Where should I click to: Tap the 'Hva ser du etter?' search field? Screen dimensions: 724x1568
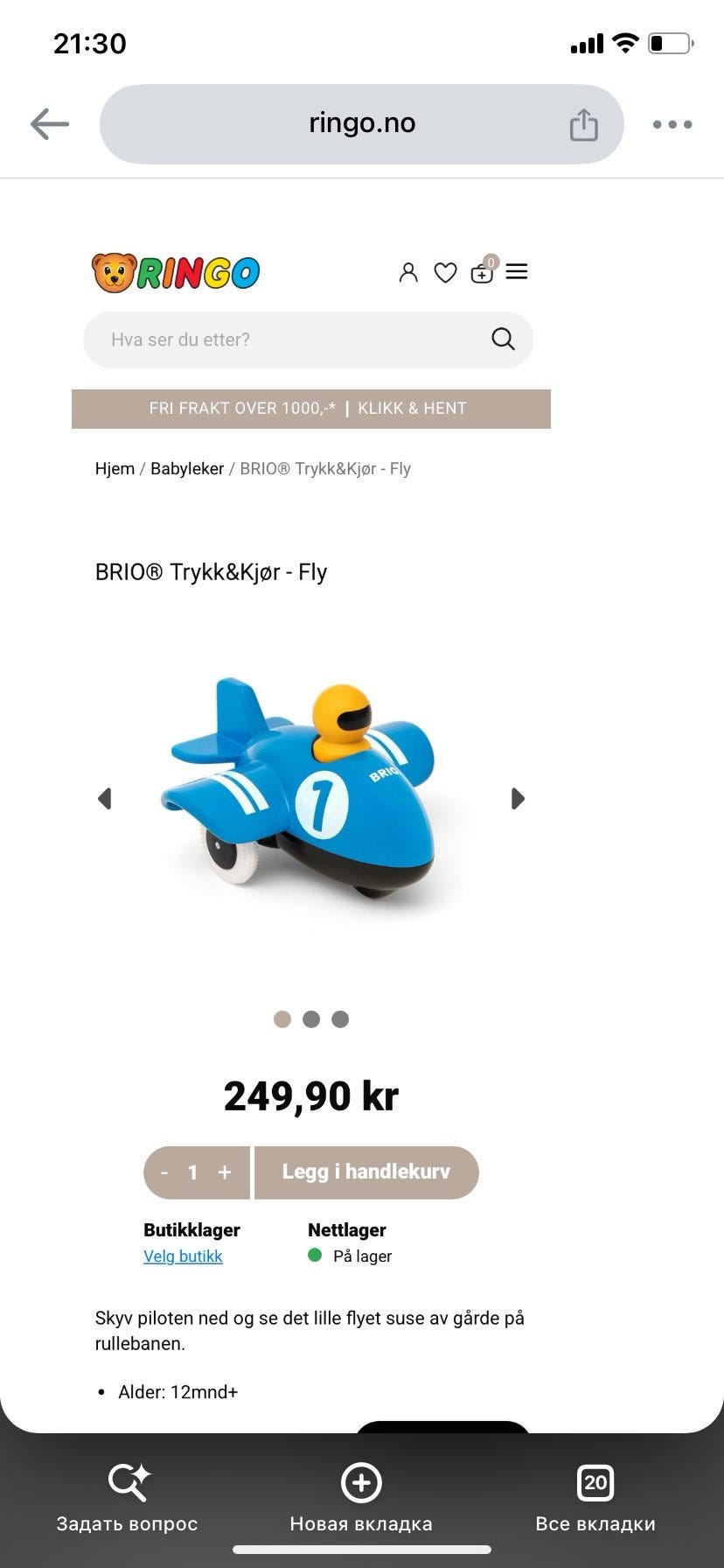(x=308, y=339)
